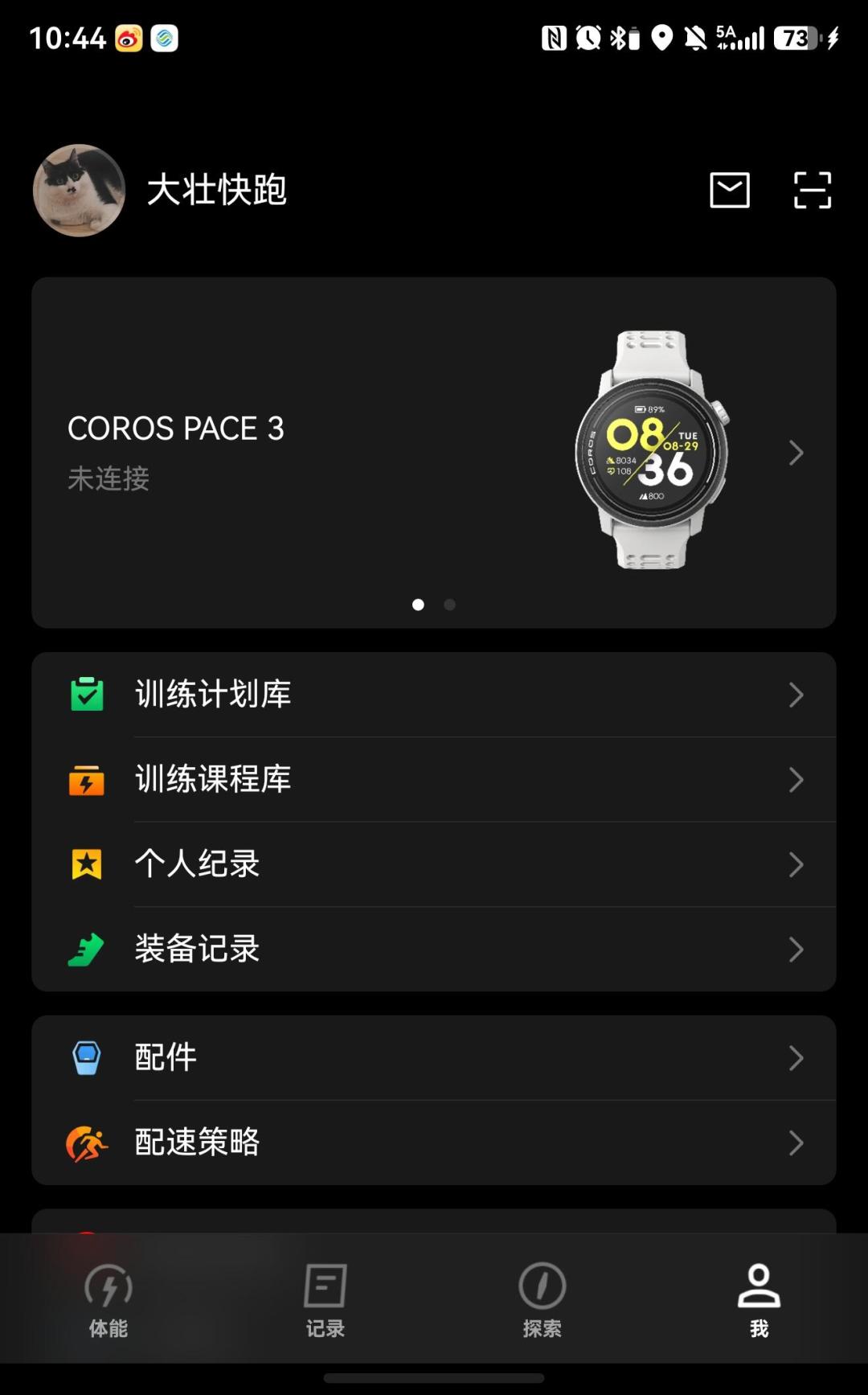Switch to the 探索 tab

[x=542, y=1299]
